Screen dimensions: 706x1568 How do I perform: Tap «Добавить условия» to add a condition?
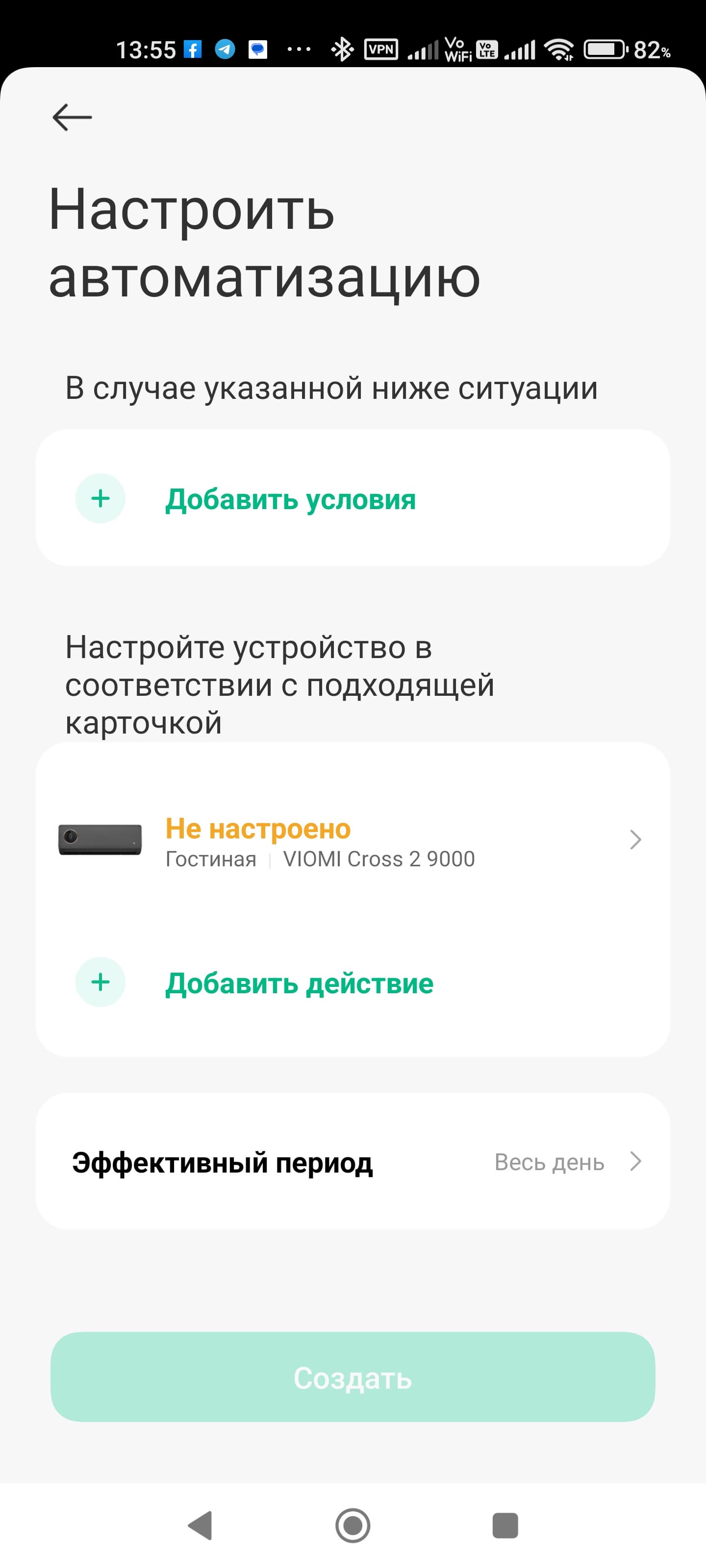tap(290, 499)
